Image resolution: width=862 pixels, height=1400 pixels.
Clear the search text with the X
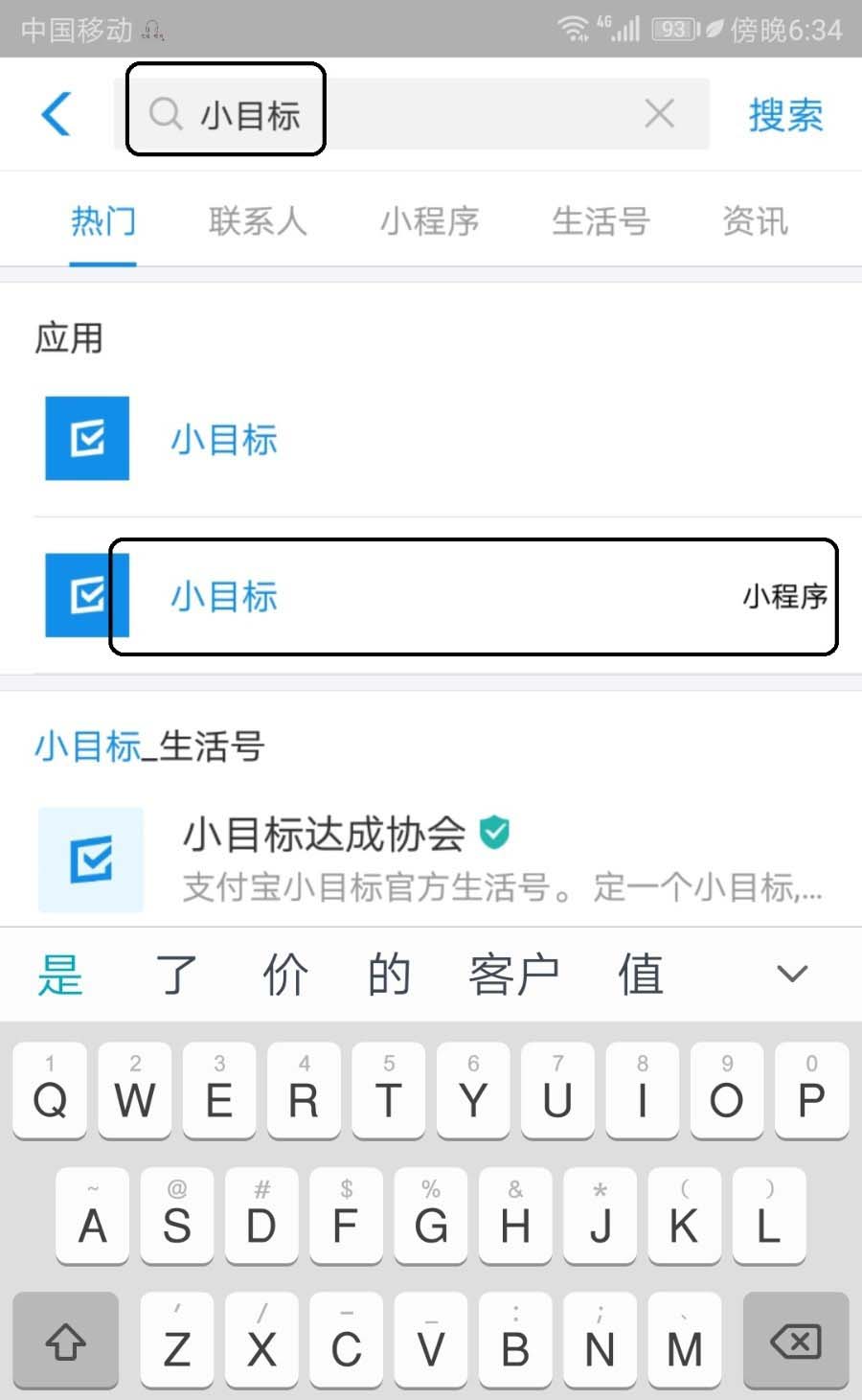pyautogui.click(x=659, y=114)
